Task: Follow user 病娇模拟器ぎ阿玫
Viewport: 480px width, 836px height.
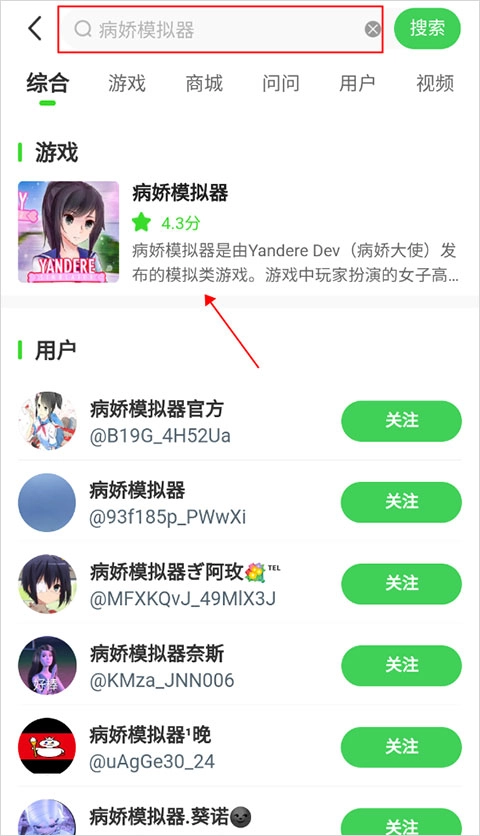Action: pos(401,584)
